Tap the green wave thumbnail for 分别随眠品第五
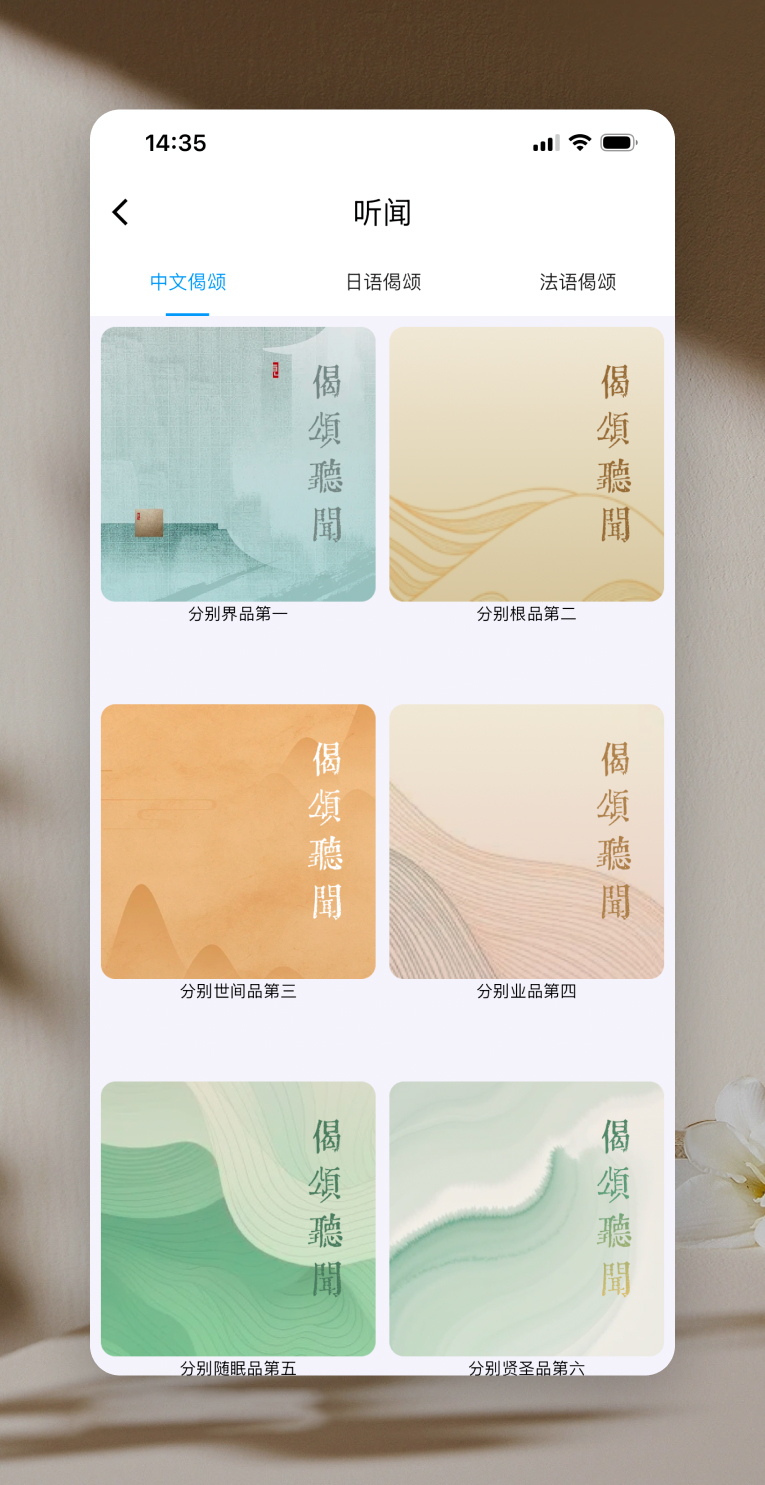 tap(237, 1218)
